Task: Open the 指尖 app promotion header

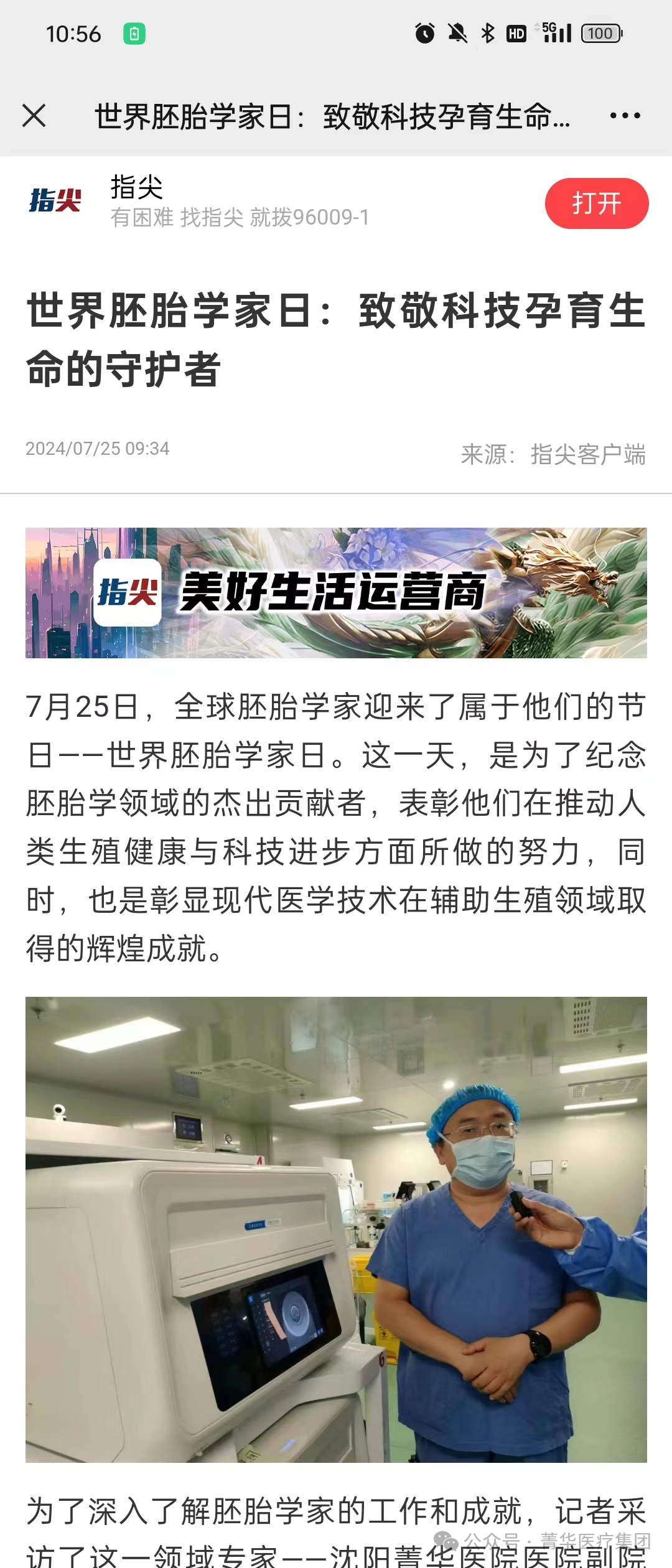Action: (x=240, y=202)
